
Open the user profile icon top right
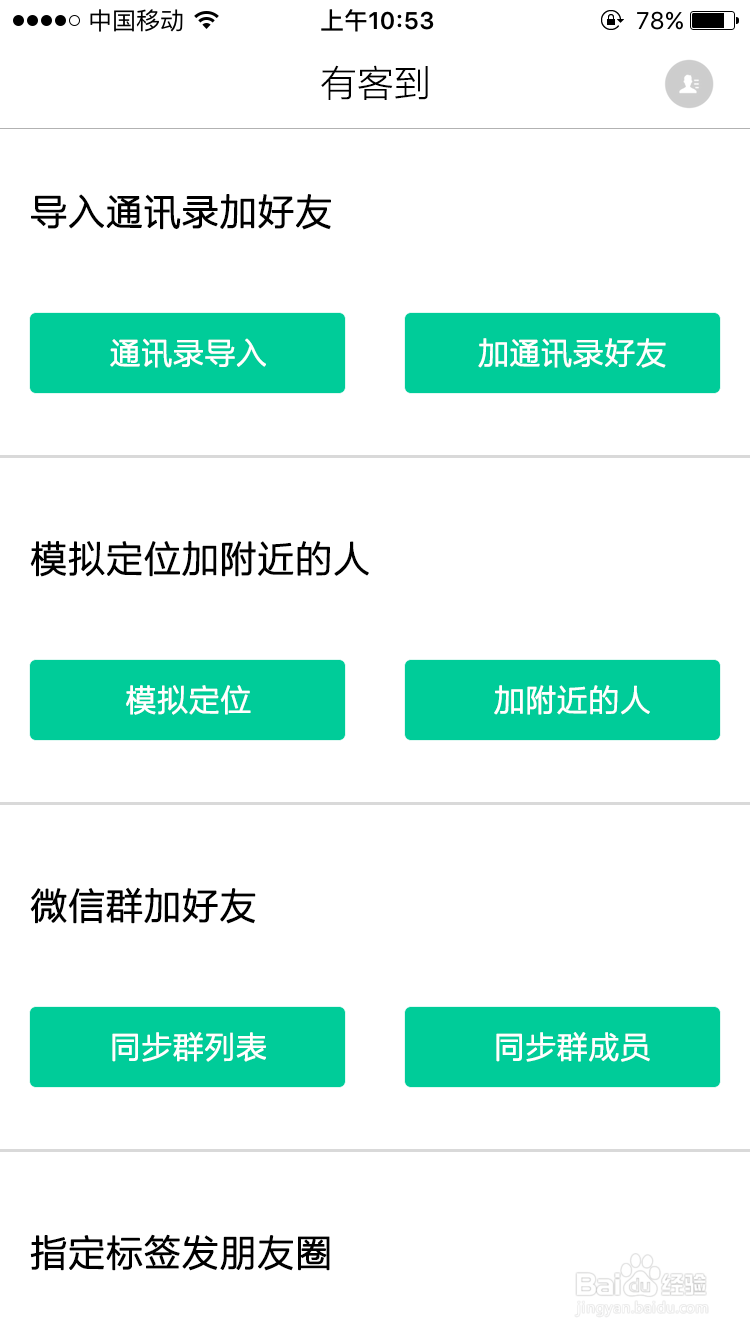coord(688,84)
